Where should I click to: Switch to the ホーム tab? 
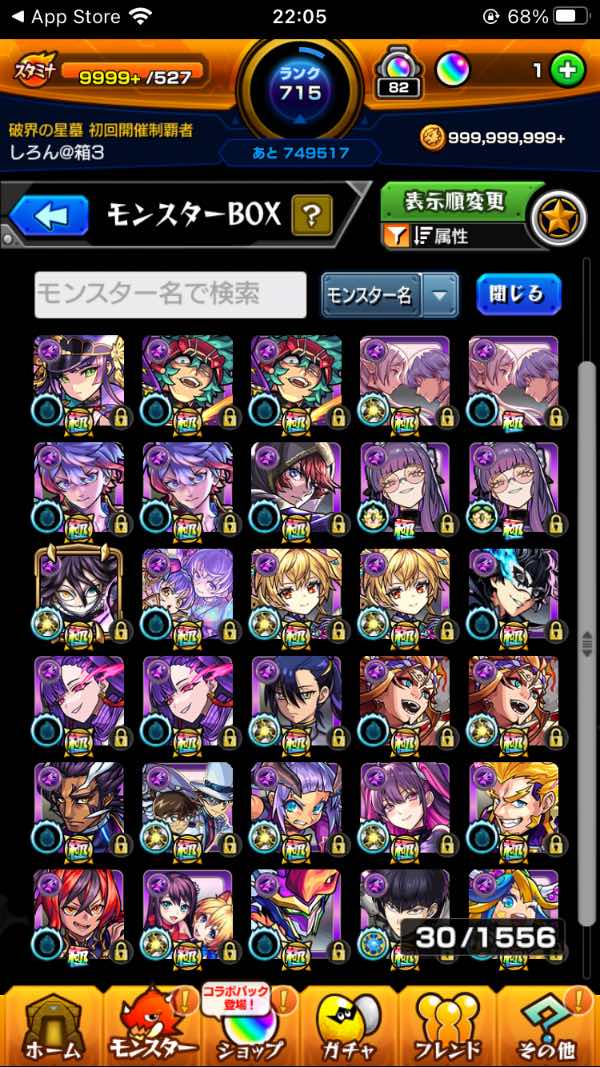50,1026
